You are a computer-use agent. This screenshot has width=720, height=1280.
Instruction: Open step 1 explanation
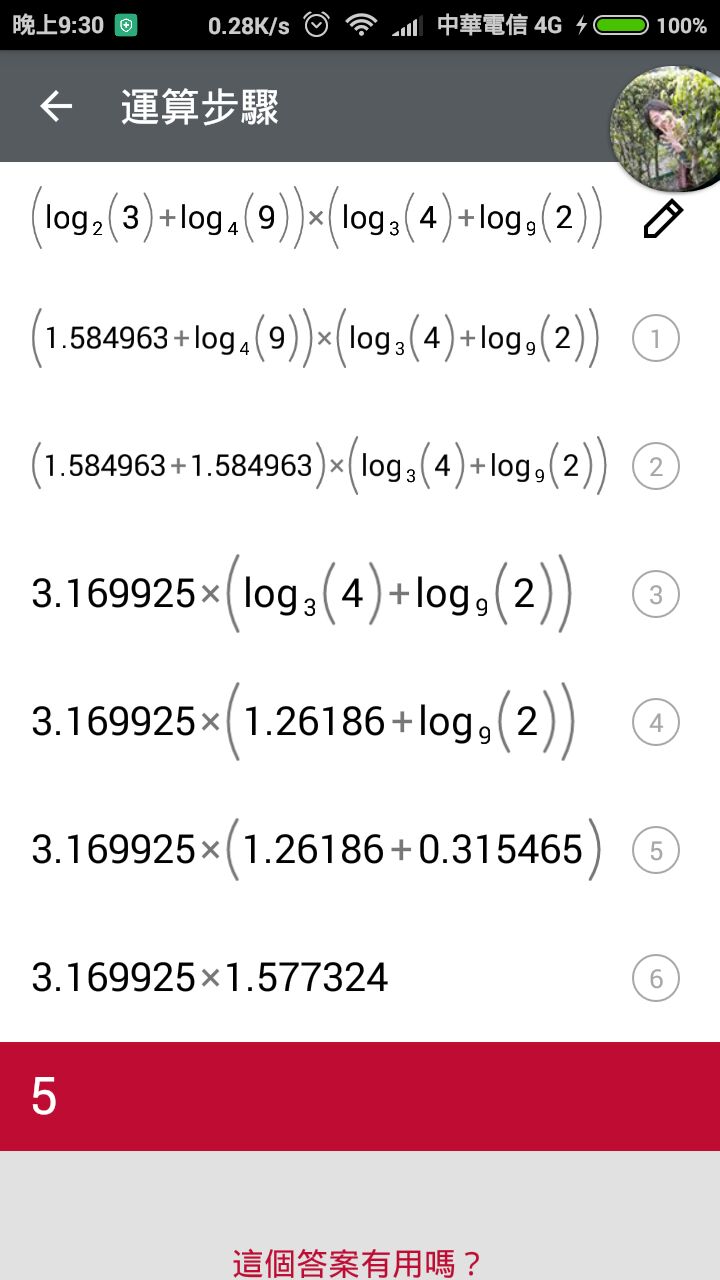(x=656, y=339)
